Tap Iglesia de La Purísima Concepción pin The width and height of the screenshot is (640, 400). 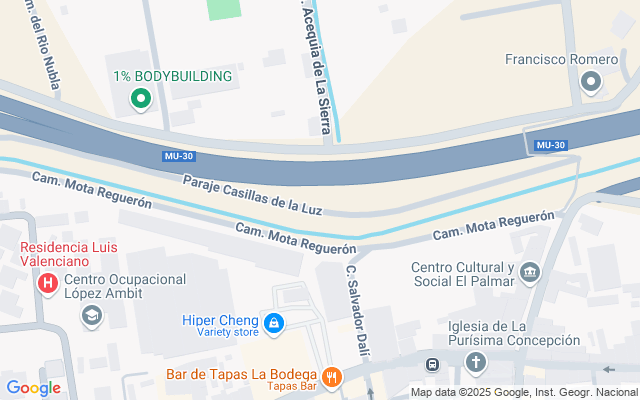coord(478,362)
